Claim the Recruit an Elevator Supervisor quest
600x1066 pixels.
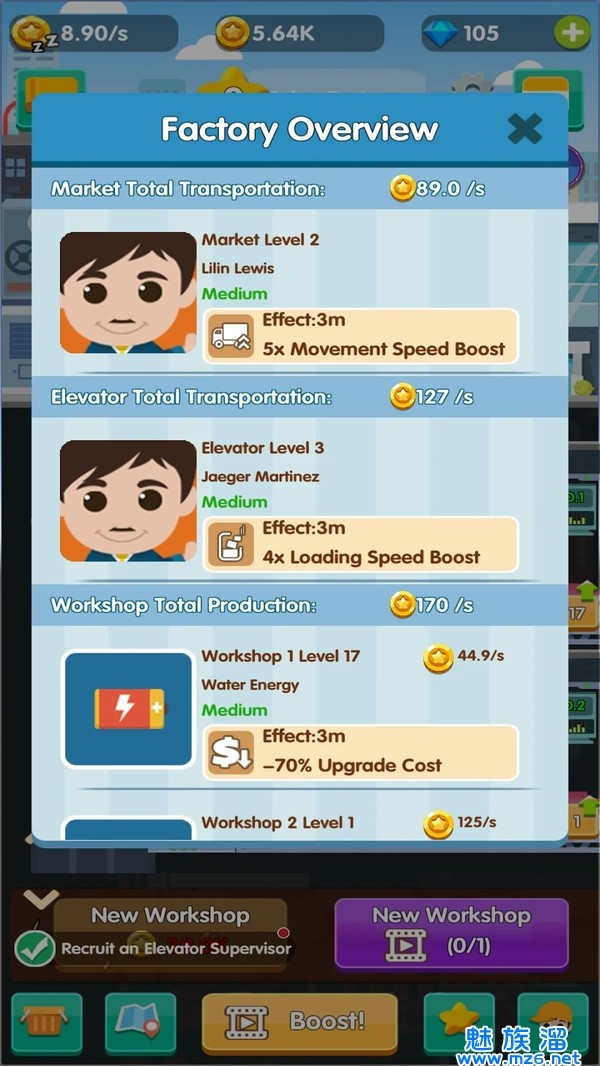click(x=35, y=949)
